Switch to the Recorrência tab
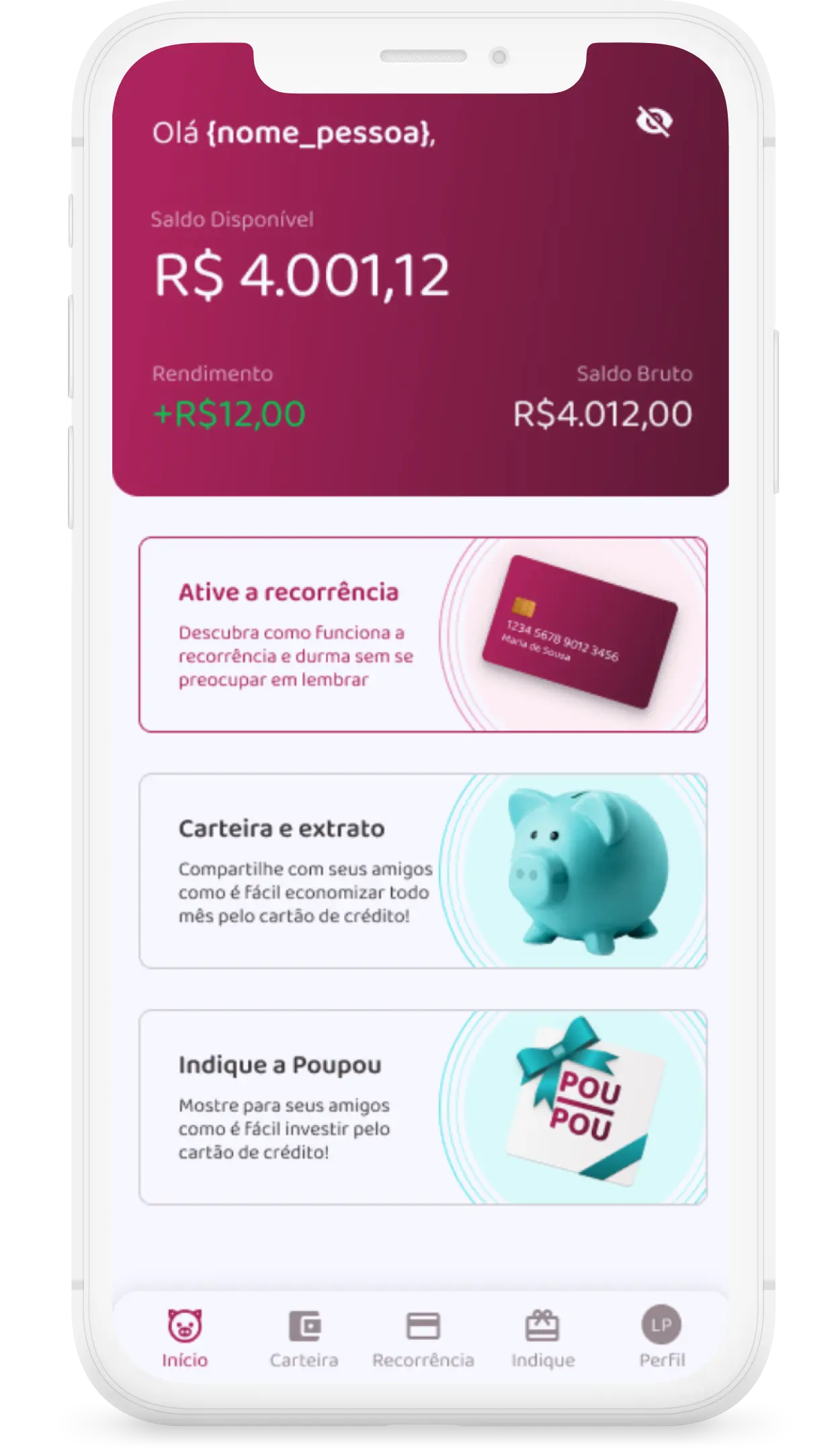The height and width of the screenshot is (1453, 840). [423, 1337]
